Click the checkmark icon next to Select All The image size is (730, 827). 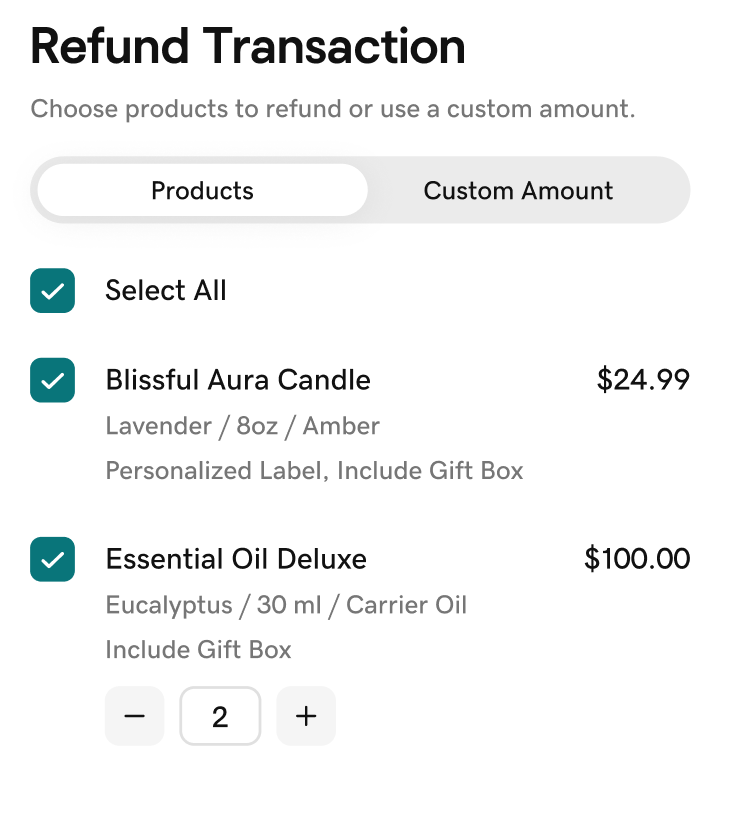pyautogui.click(x=52, y=290)
